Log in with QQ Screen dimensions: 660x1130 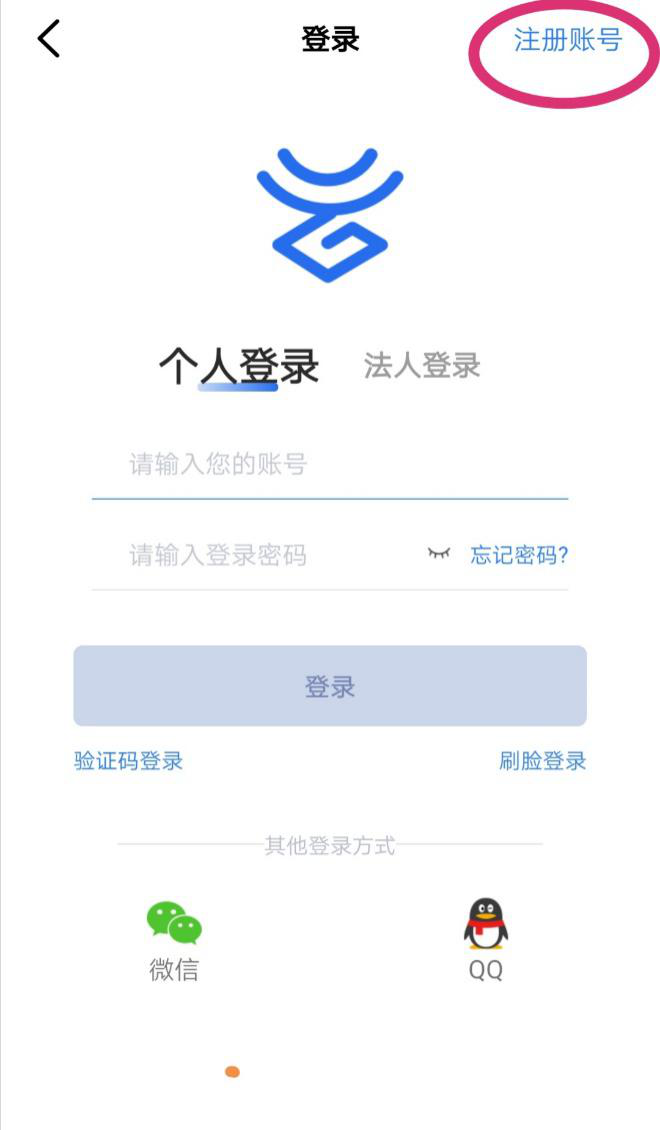pos(486,940)
